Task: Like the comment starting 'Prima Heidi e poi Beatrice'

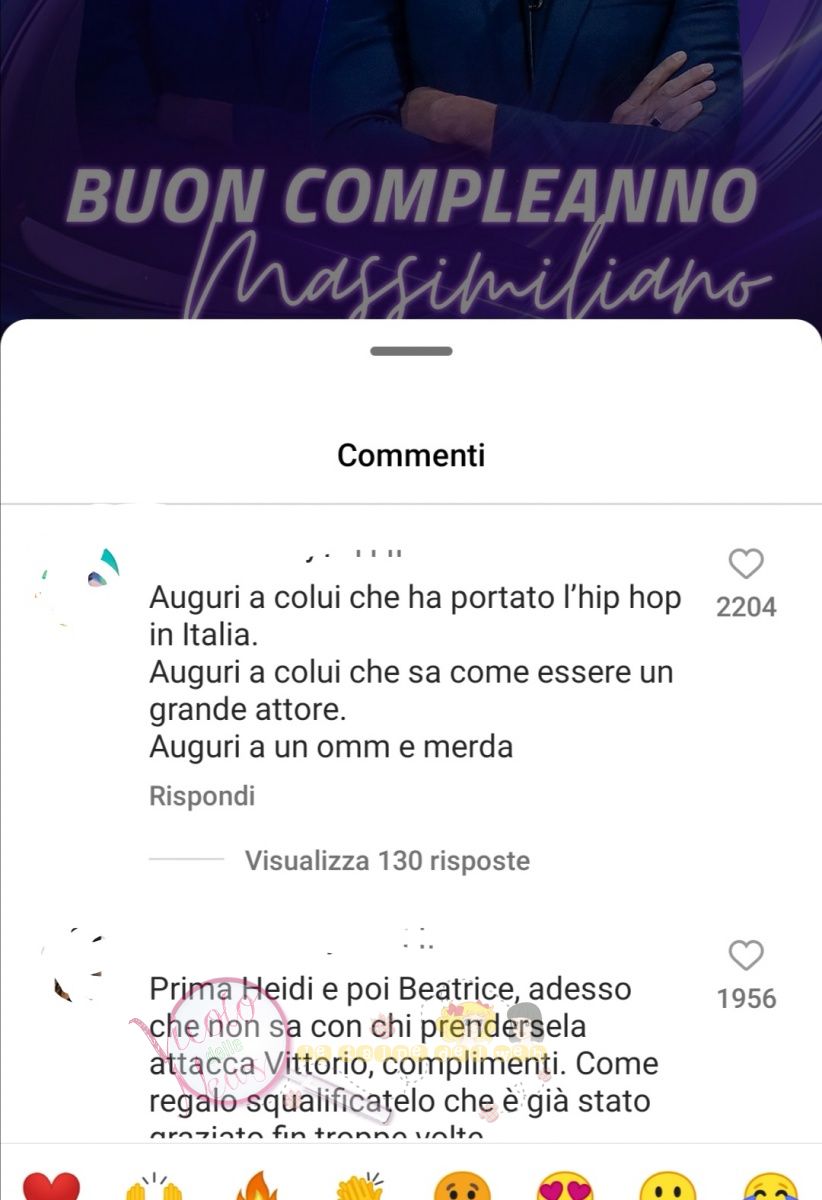Action: click(x=746, y=956)
